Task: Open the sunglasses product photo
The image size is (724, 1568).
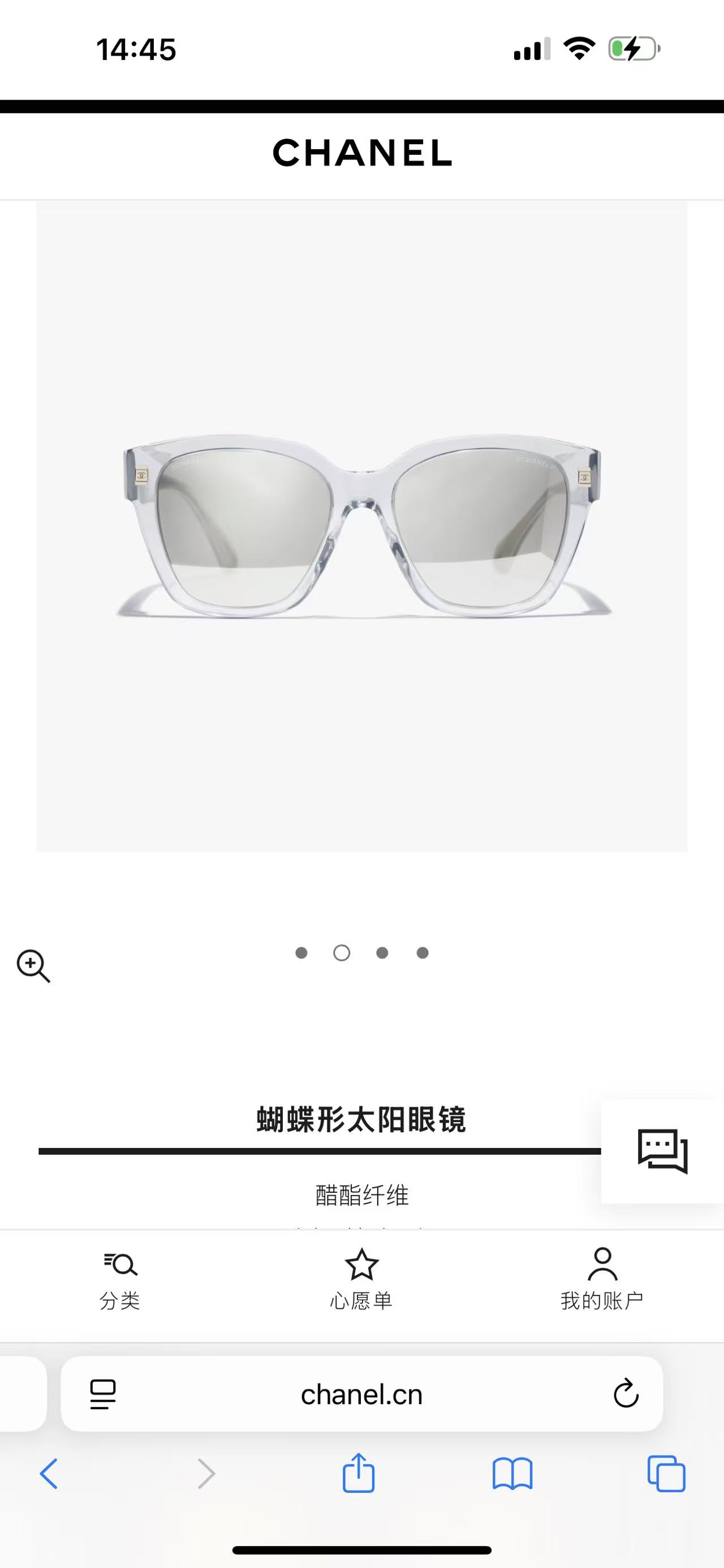Action: [x=361, y=526]
